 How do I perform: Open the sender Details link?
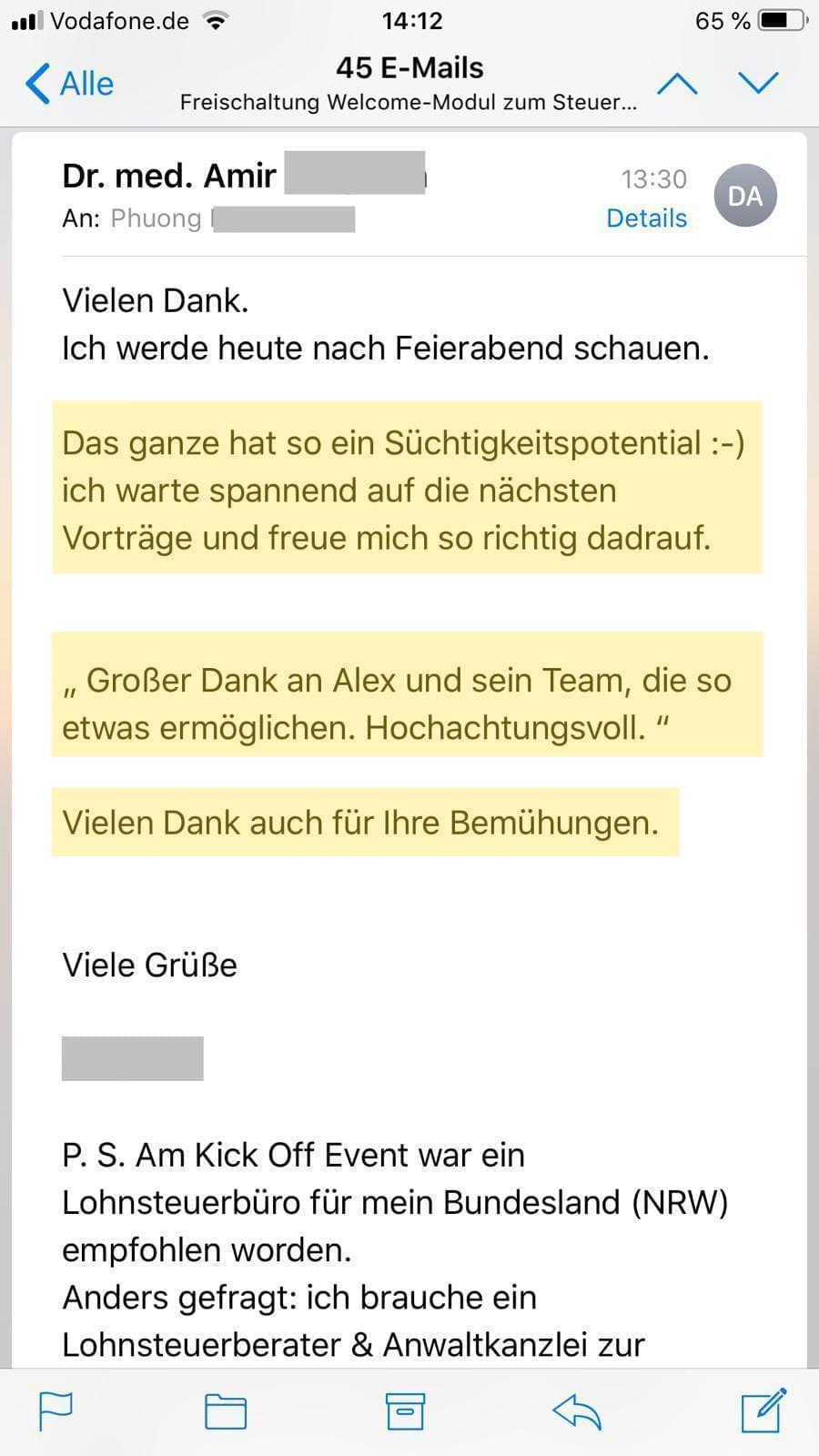646,218
